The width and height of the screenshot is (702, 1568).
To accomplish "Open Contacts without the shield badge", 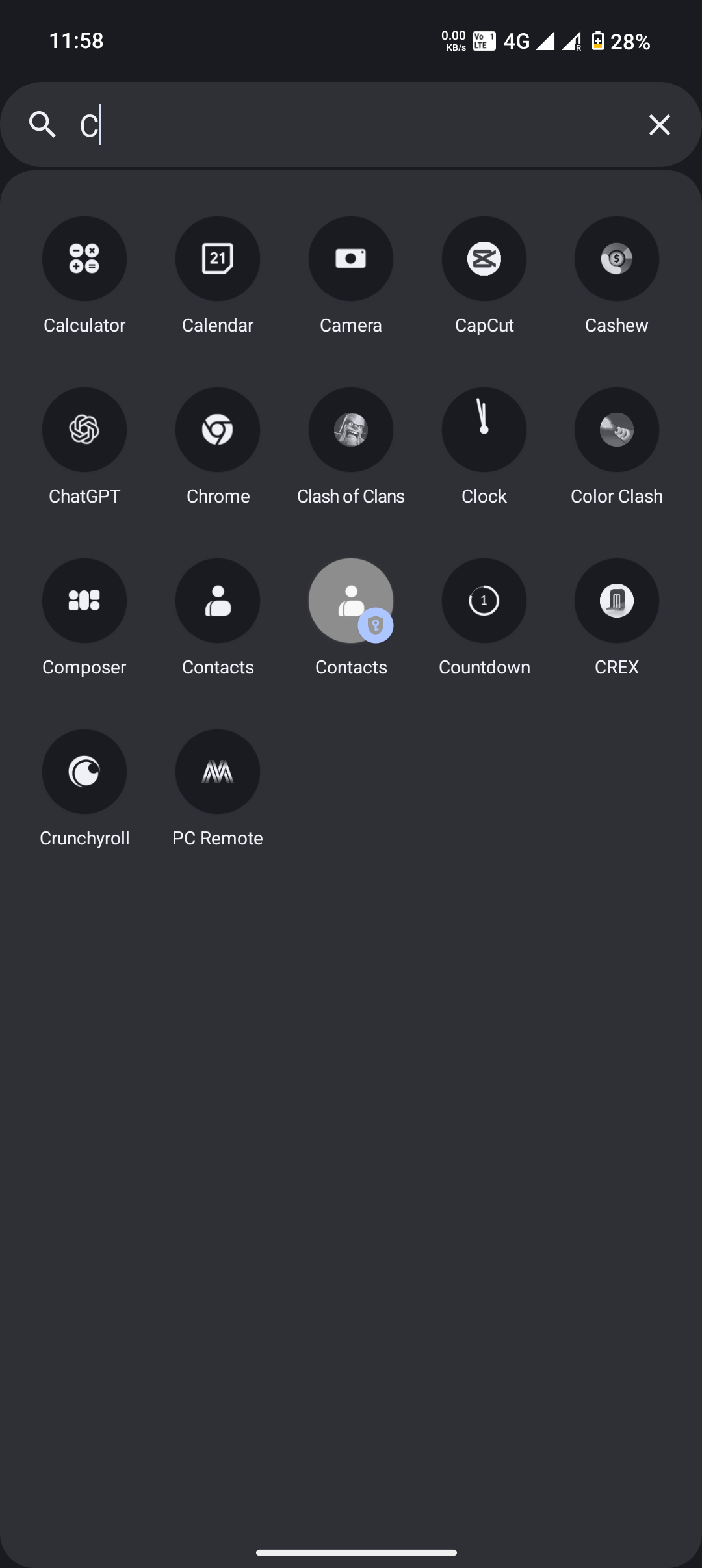I will point(218,601).
